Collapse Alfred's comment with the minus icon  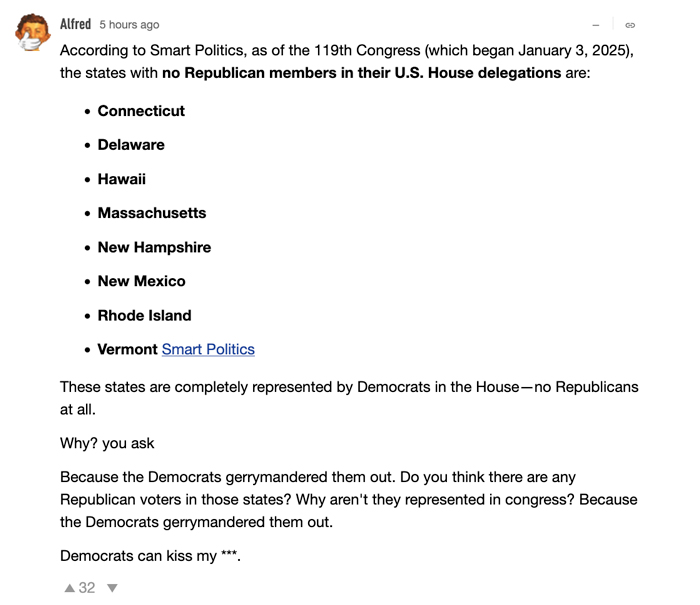[x=596, y=25]
